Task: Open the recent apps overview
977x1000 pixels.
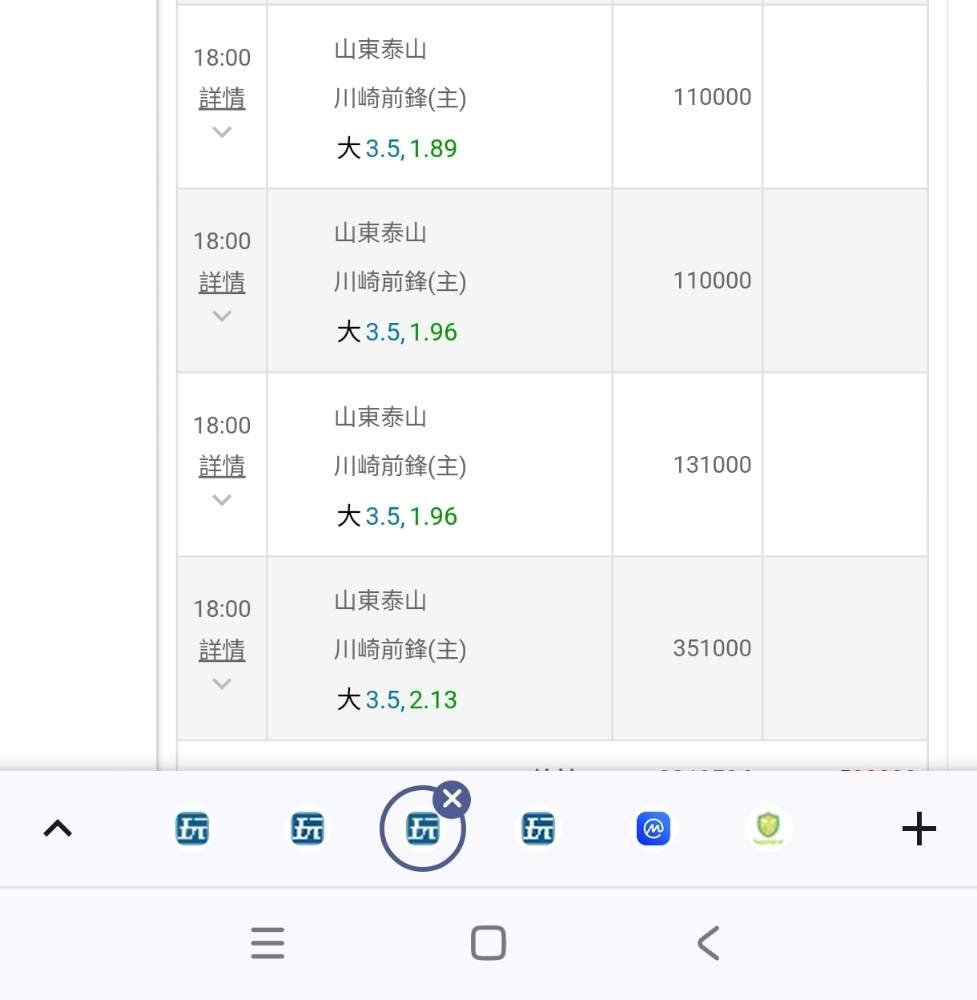Action: tap(267, 943)
